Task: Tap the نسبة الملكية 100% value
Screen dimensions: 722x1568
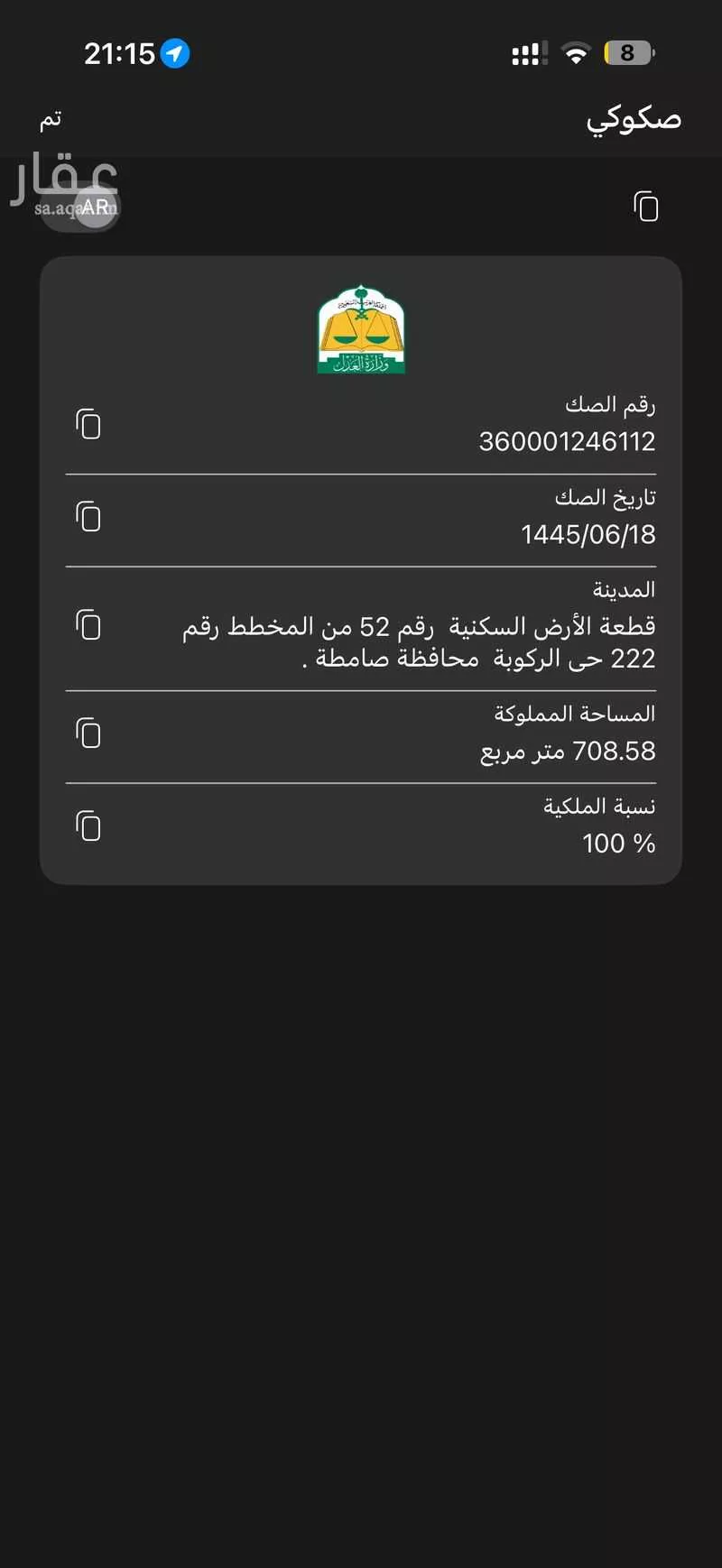Action: (x=617, y=844)
